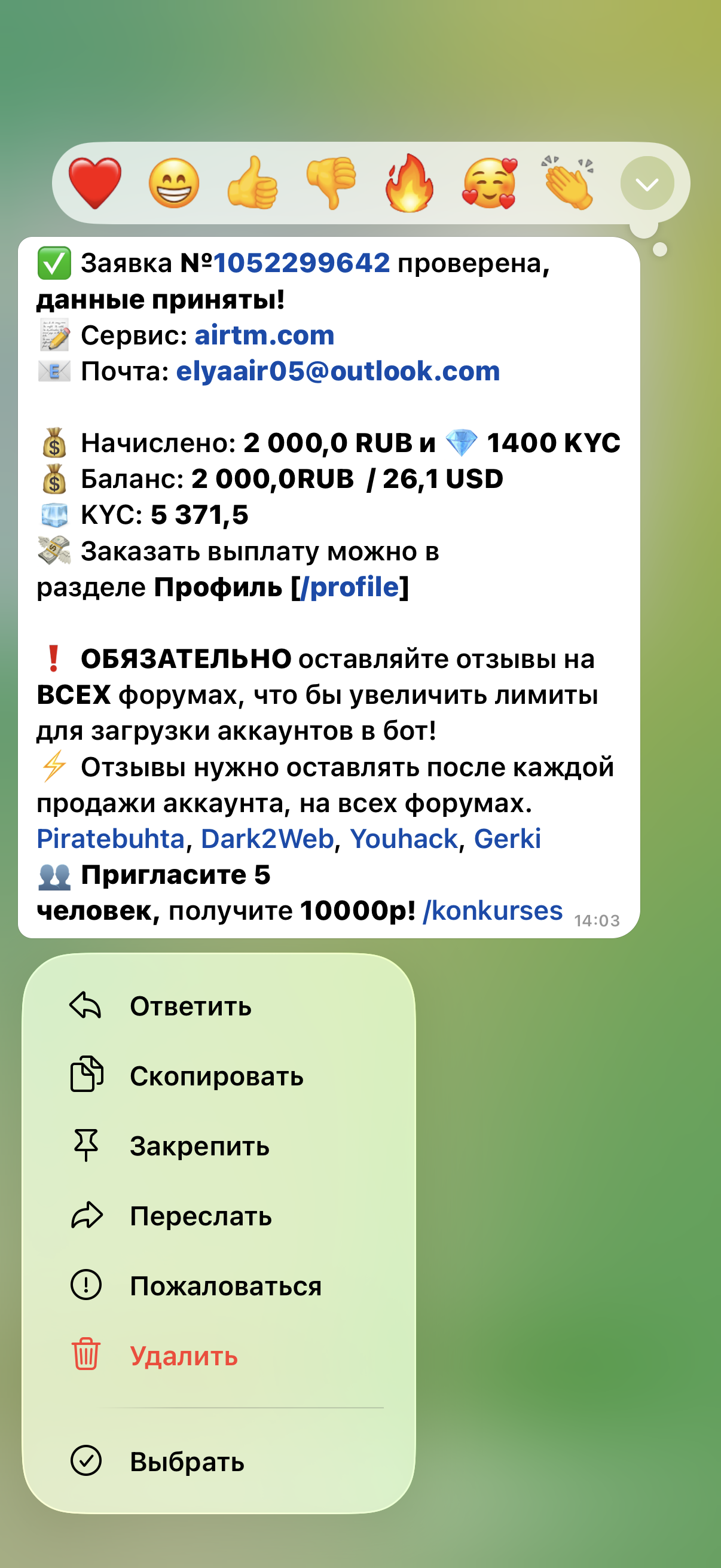Open the Dark2Web forum link
Viewport: 721px width, 1568px height.
(x=267, y=839)
